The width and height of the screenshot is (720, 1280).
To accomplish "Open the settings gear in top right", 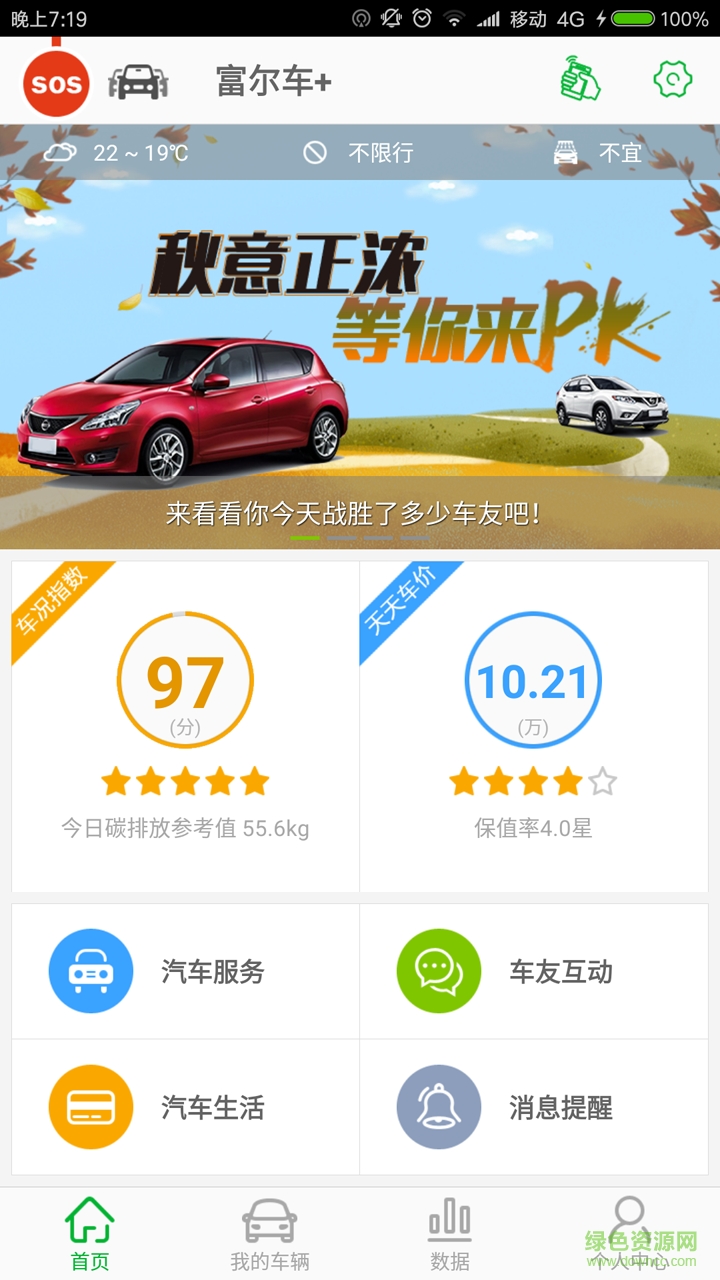I will (673, 80).
